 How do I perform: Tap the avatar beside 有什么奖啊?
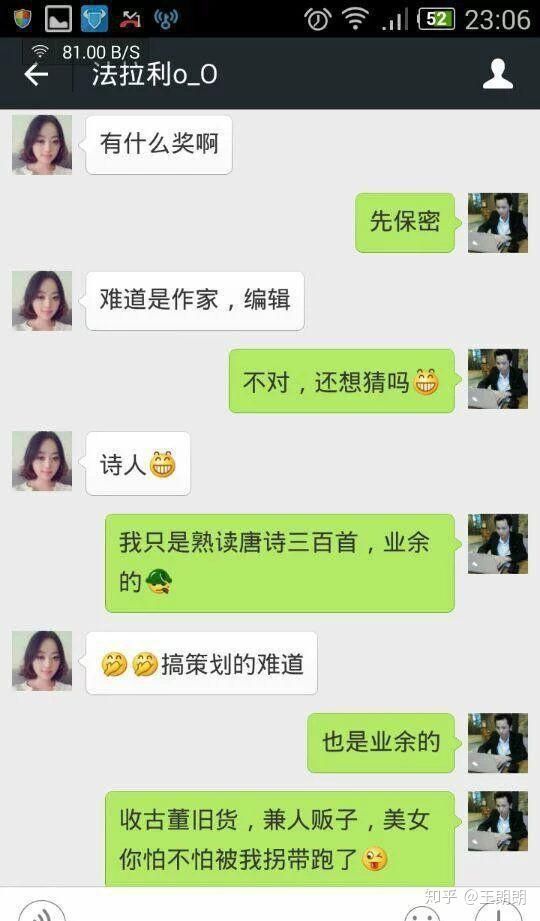tap(42, 144)
